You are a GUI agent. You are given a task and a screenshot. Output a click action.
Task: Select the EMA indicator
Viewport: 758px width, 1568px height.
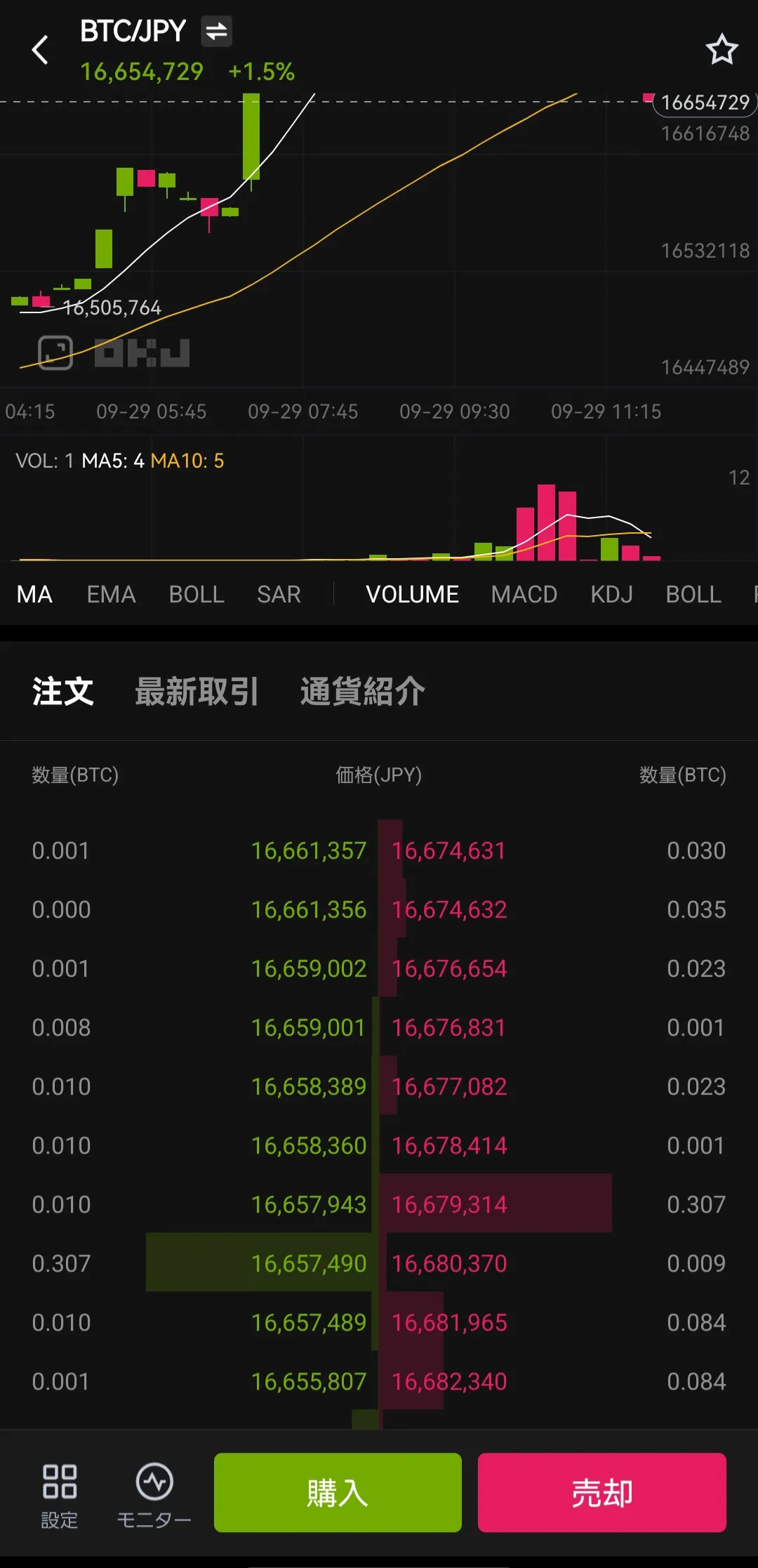click(111, 595)
